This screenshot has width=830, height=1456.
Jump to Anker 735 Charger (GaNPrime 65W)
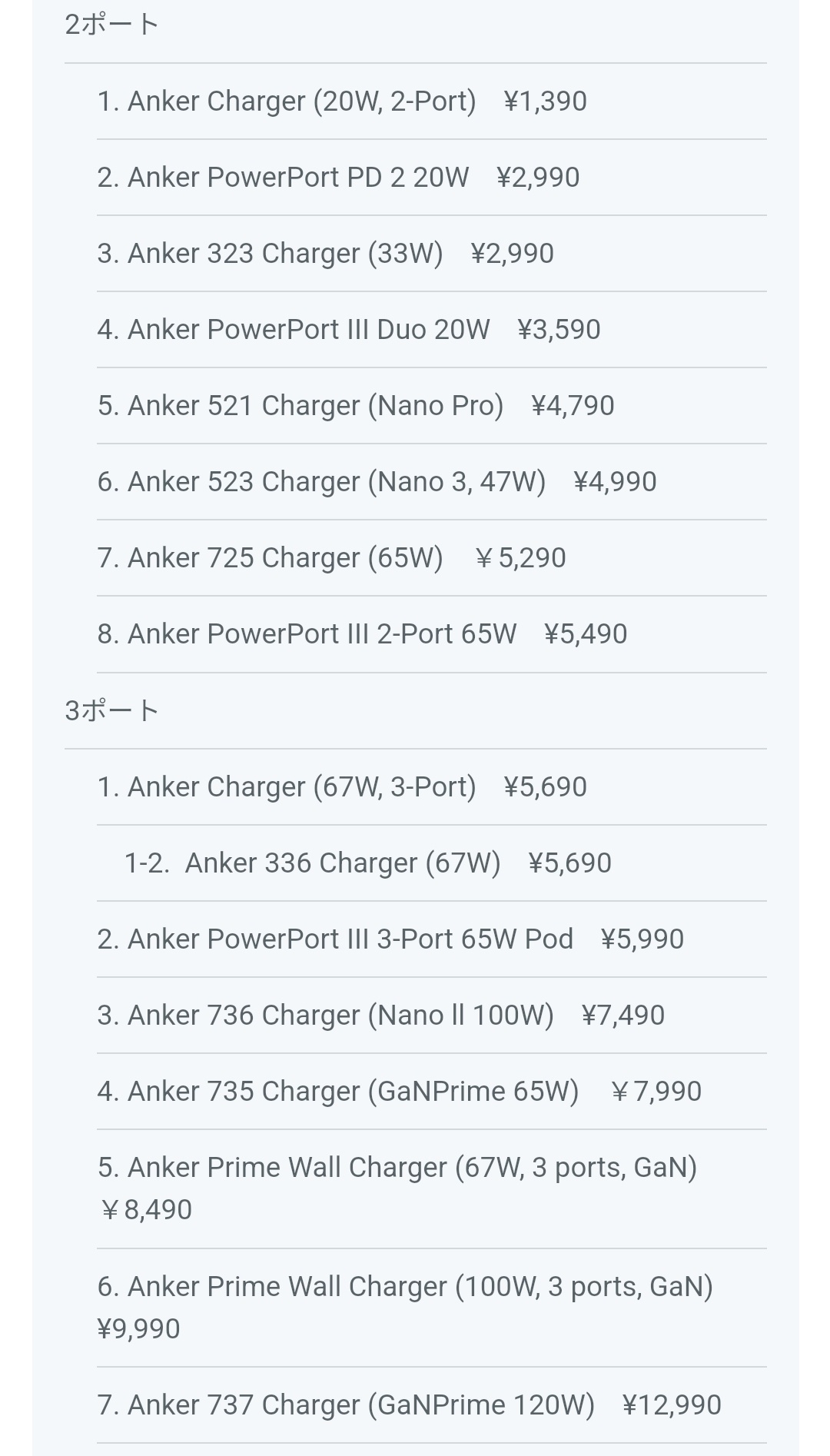coord(399,1092)
